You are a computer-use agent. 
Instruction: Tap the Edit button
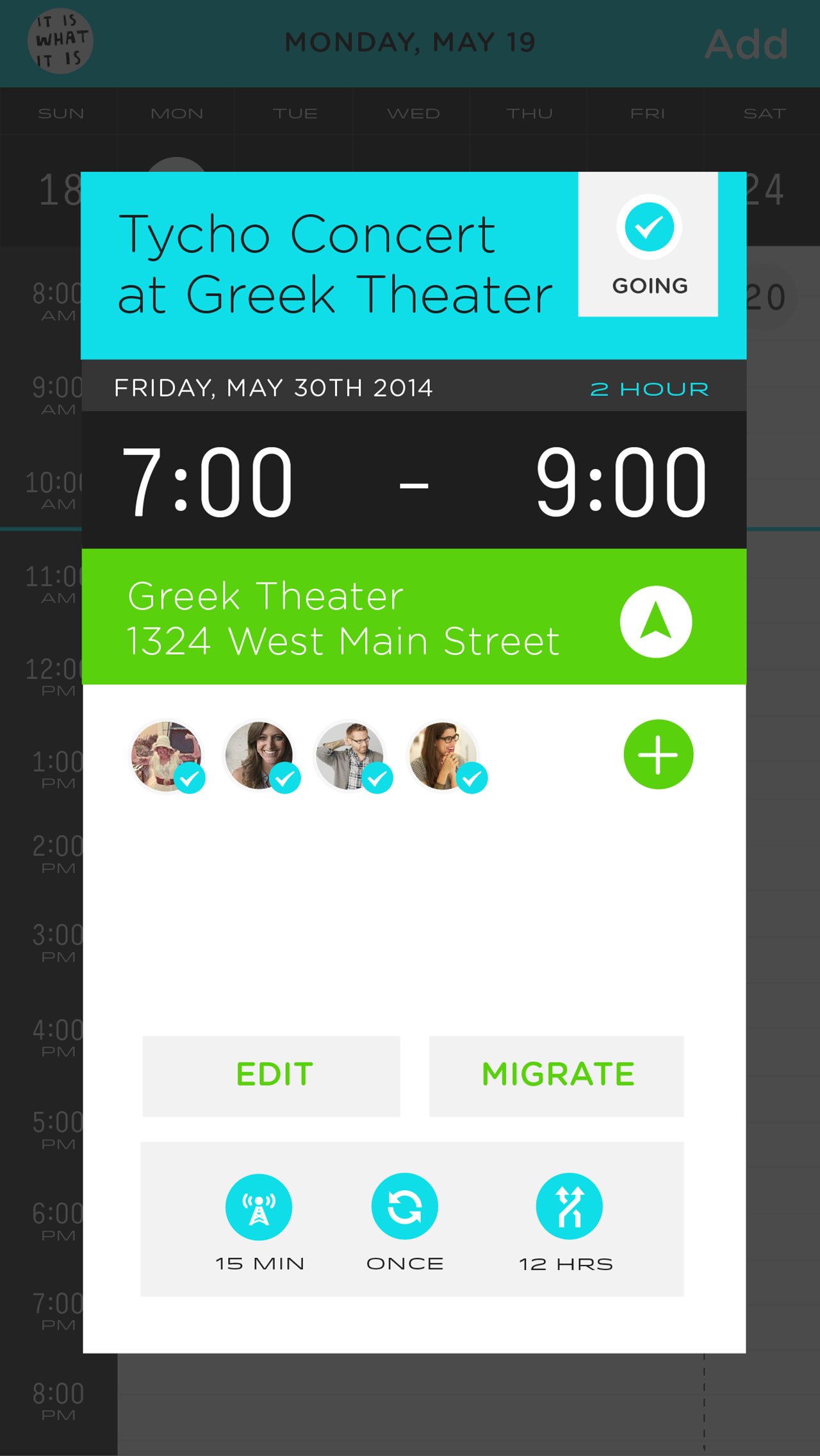[271, 1076]
